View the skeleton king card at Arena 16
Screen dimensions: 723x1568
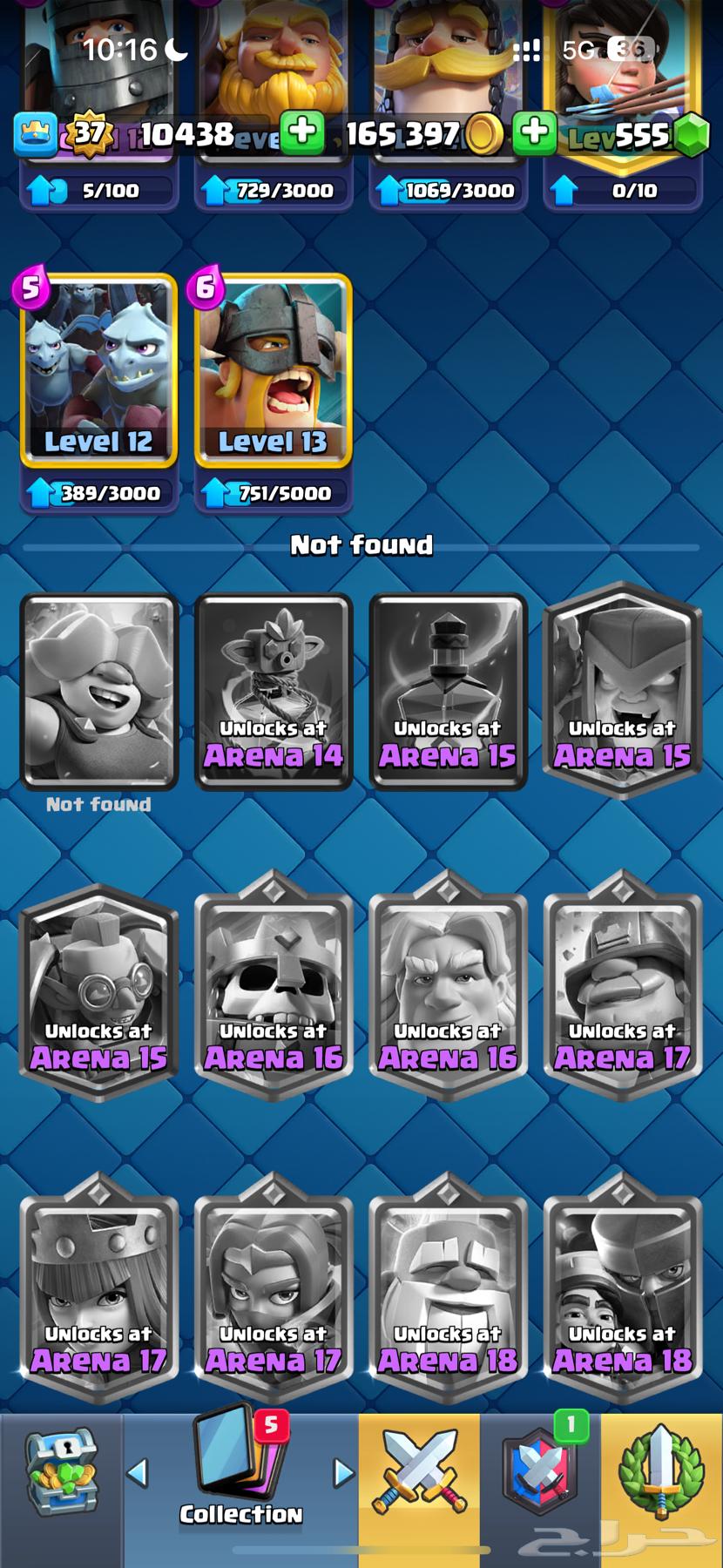tap(273, 989)
